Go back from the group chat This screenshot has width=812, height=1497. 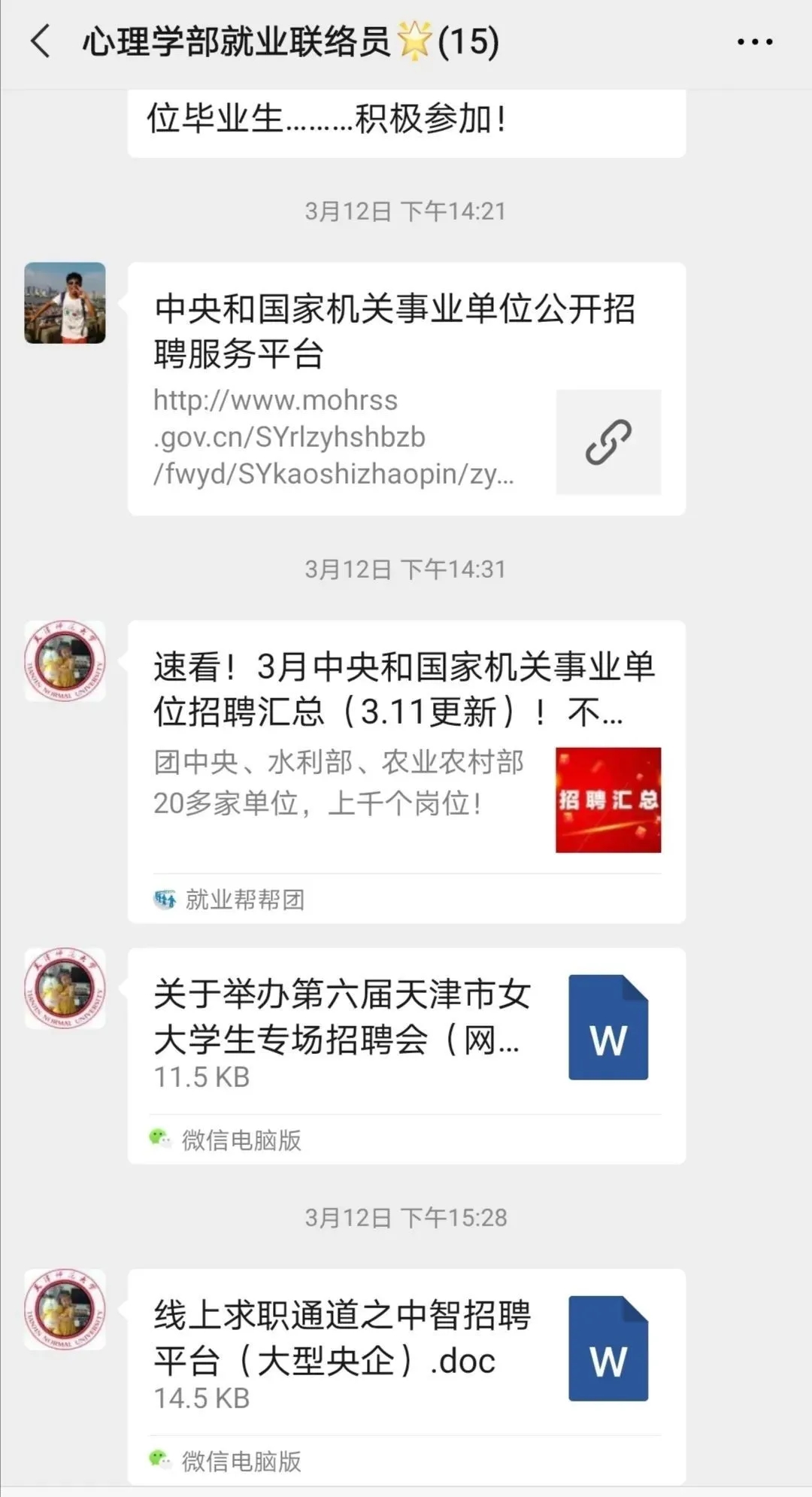[x=41, y=41]
